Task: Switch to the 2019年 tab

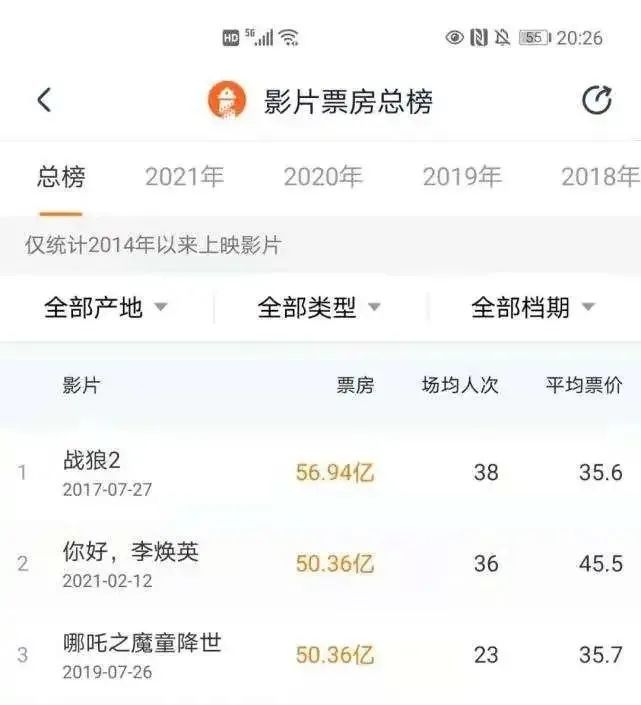Action: [x=462, y=178]
